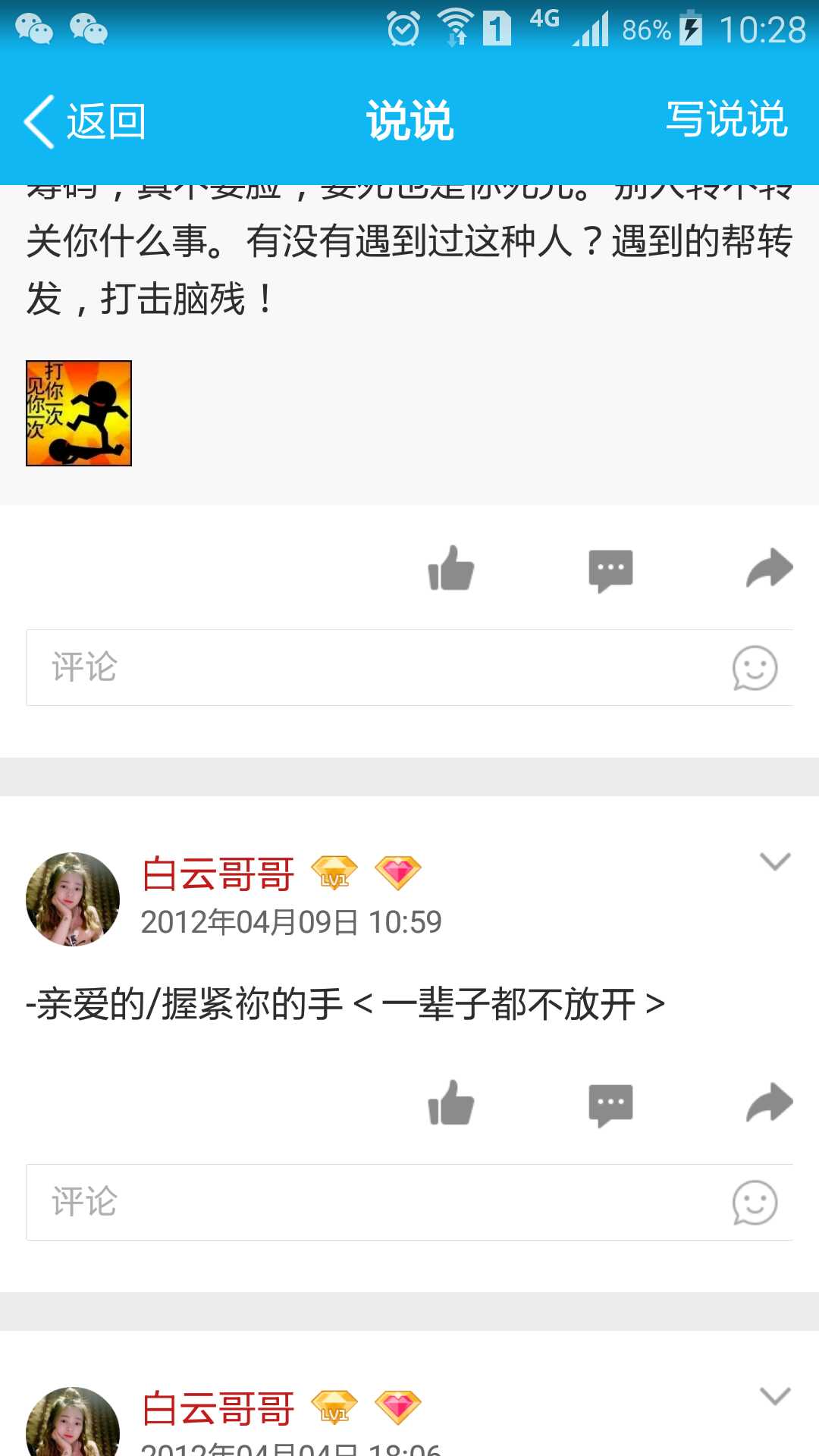819x1456 pixels.
Task: Share the 打击脑残 post
Action: coord(769,568)
